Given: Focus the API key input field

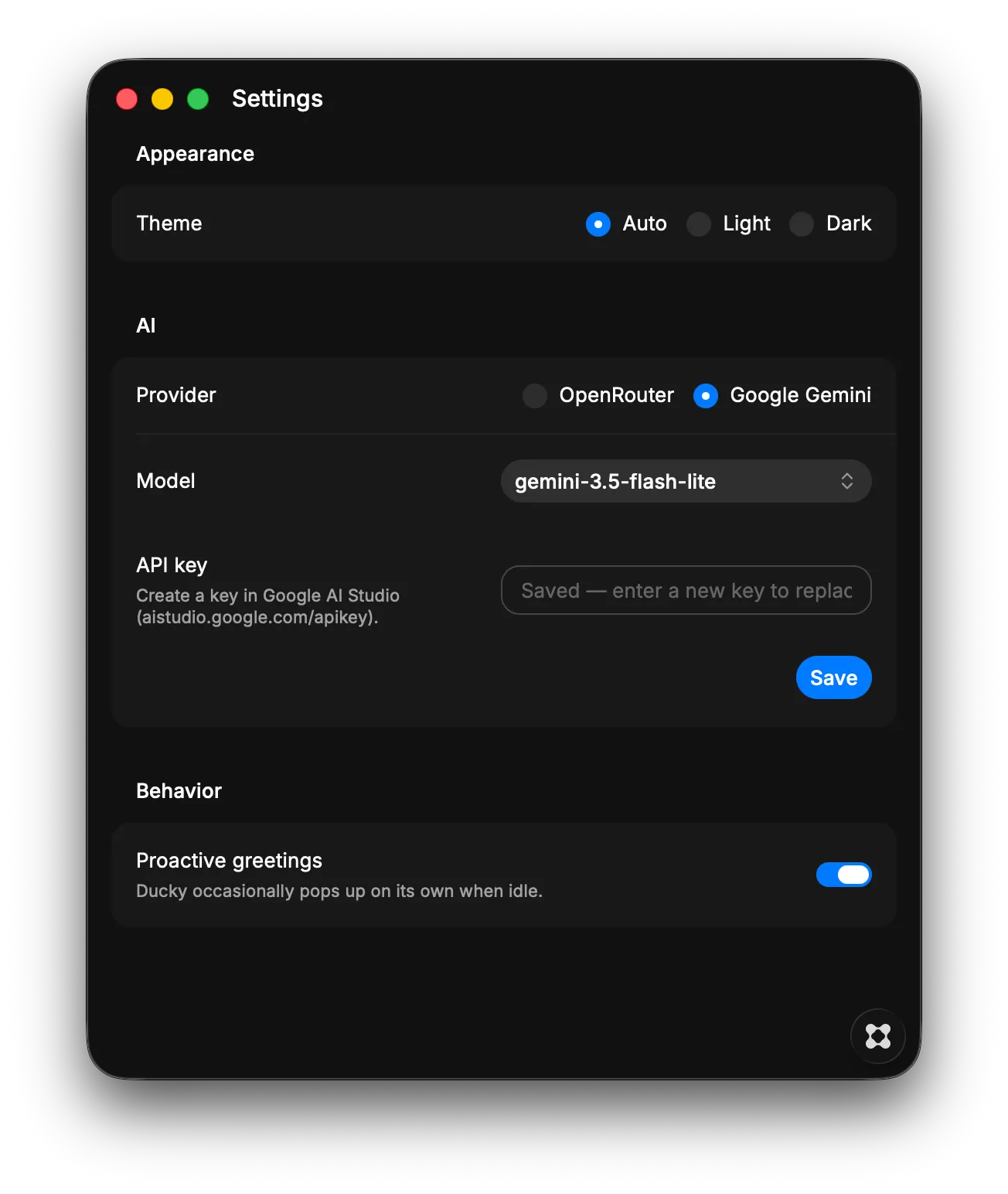Looking at the screenshot, I should (x=686, y=590).
